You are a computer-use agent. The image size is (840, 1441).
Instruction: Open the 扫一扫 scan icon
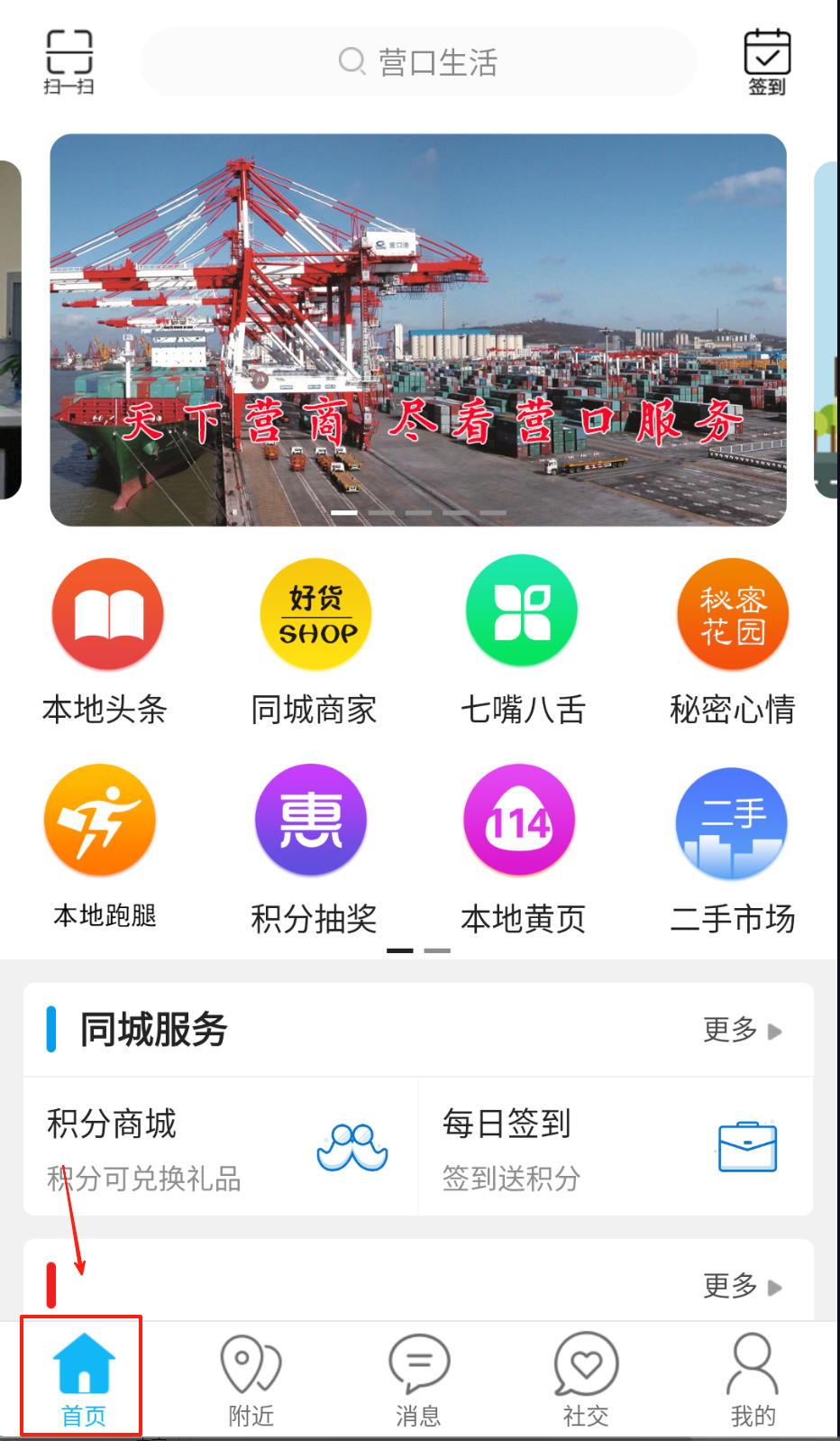pos(68,61)
